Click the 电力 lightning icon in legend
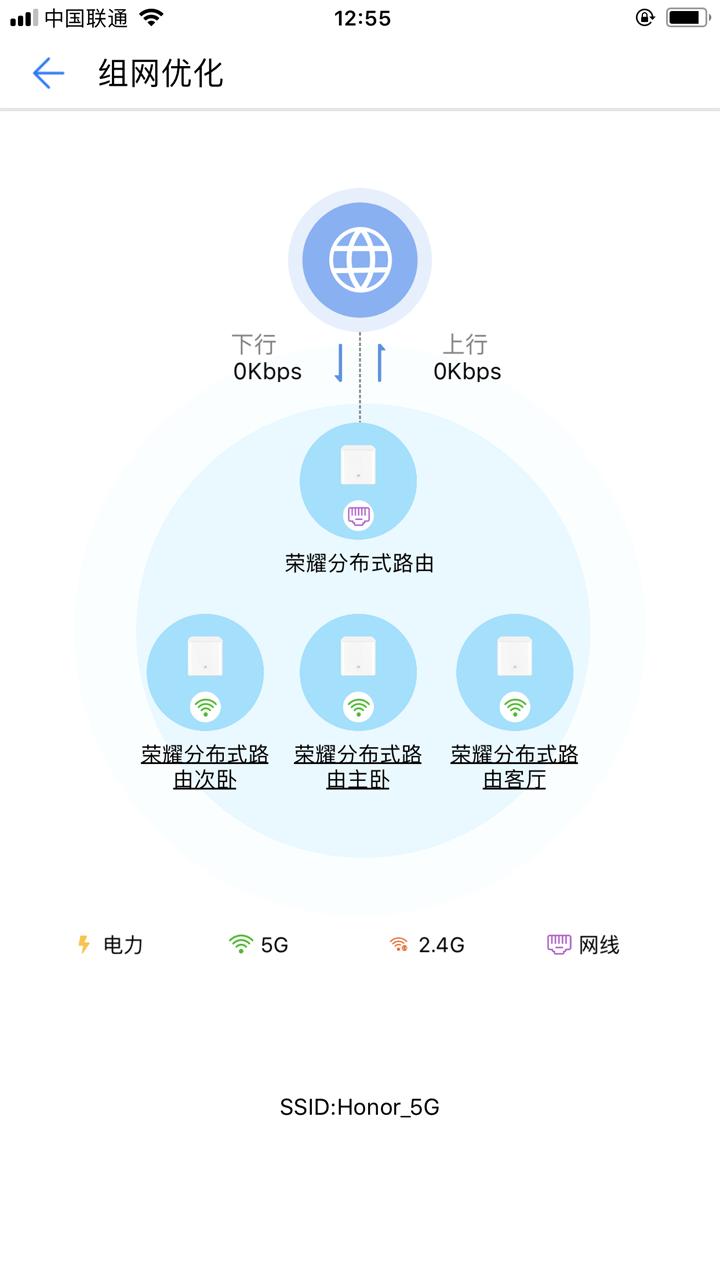720x1280 pixels. 84,943
